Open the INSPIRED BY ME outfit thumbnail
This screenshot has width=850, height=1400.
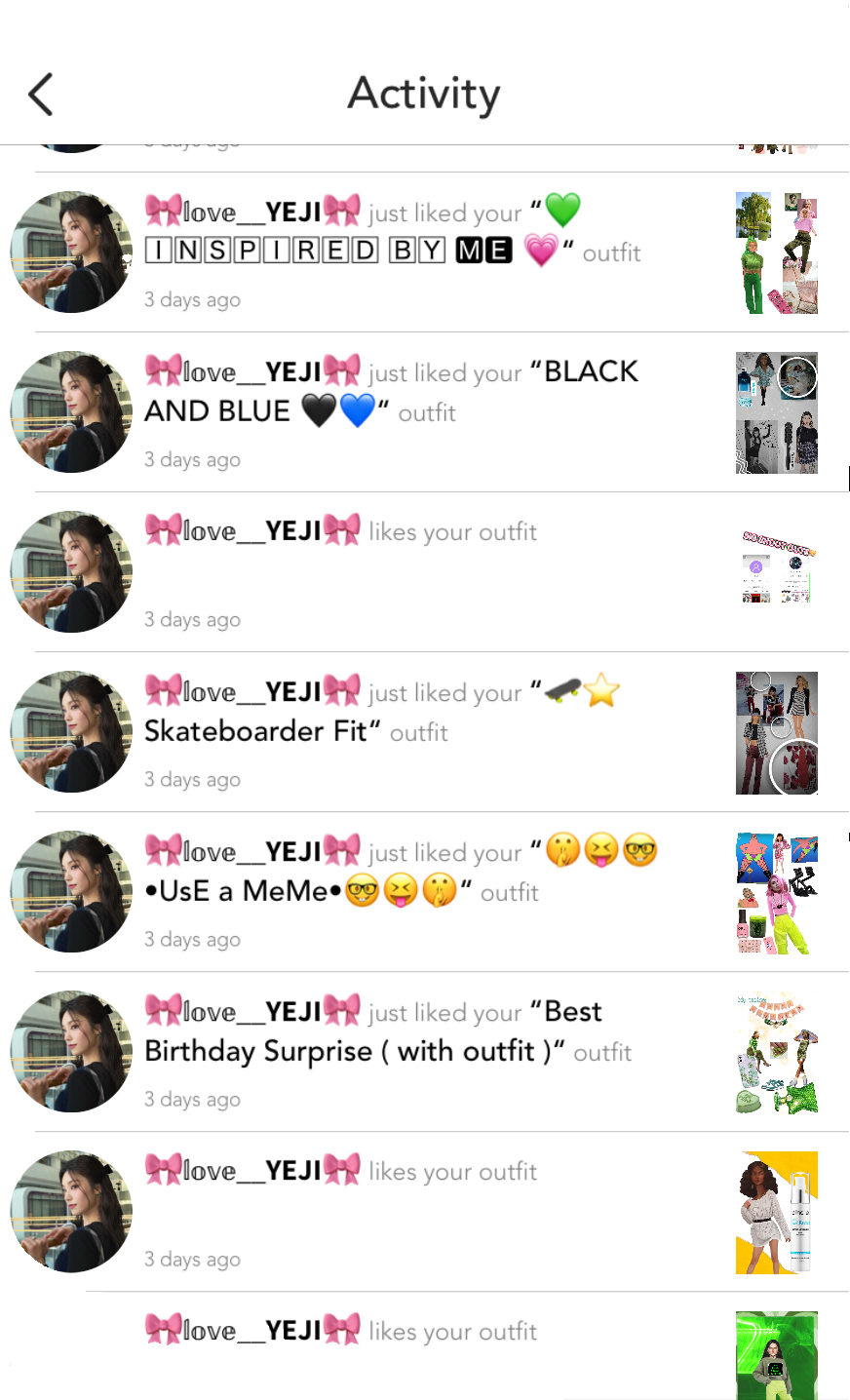pos(776,253)
